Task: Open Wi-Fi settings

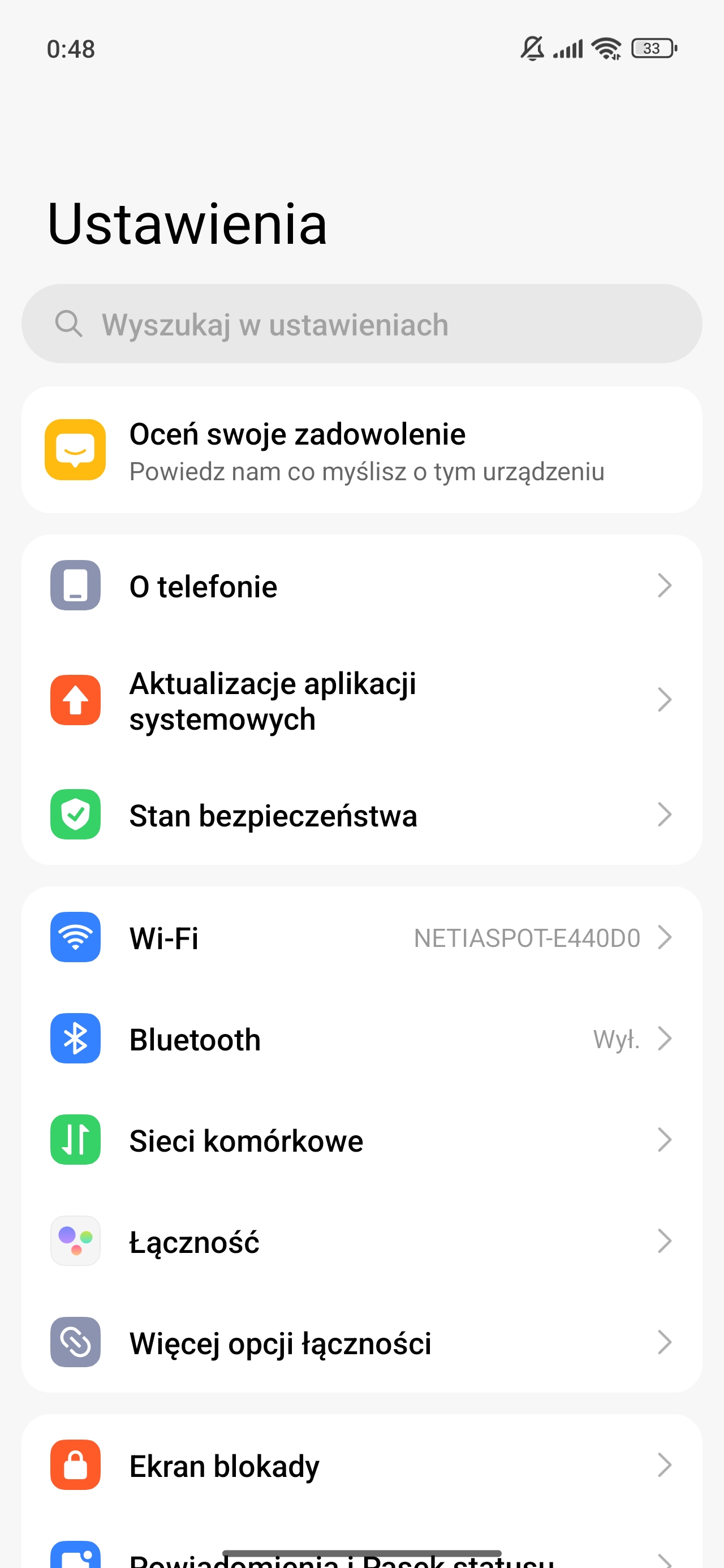Action: click(x=361, y=937)
